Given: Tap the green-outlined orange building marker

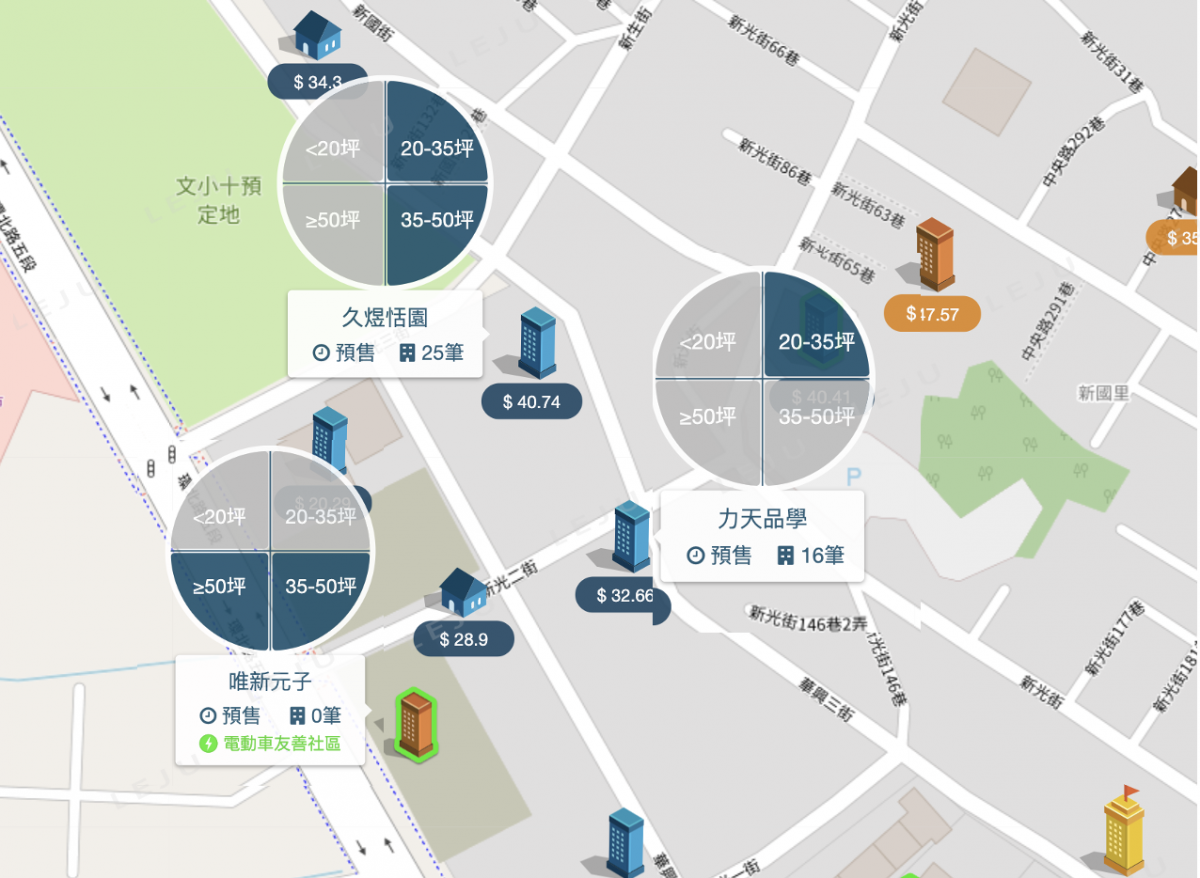Looking at the screenshot, I should click(x=414, y=722).
